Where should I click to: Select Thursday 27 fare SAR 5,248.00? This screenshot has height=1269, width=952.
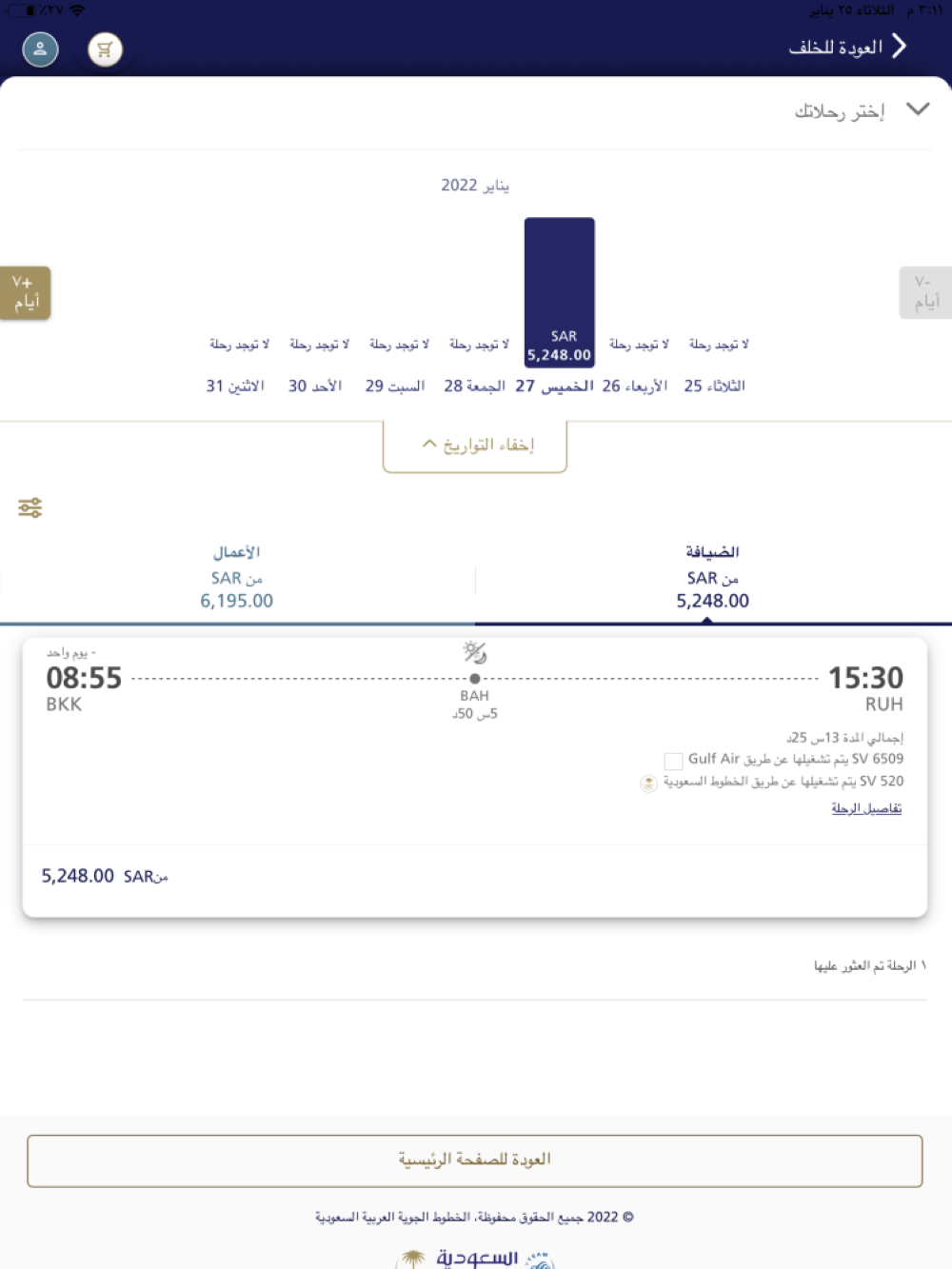pyautogui.click(x=560, y=292)
